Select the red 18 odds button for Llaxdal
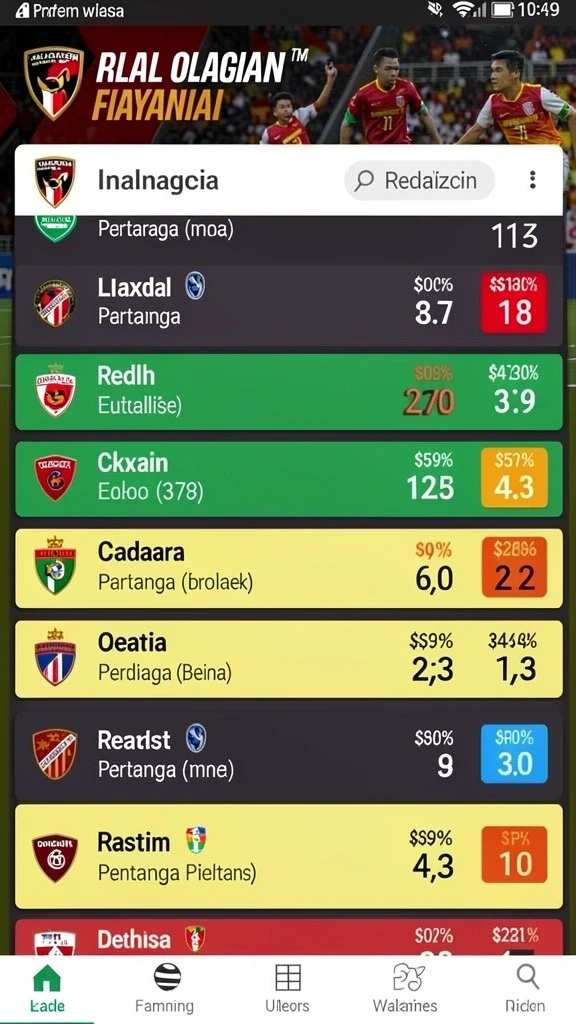Image resolution: width=576 pixels, height=1024 pixels. [x=515, y=303]
